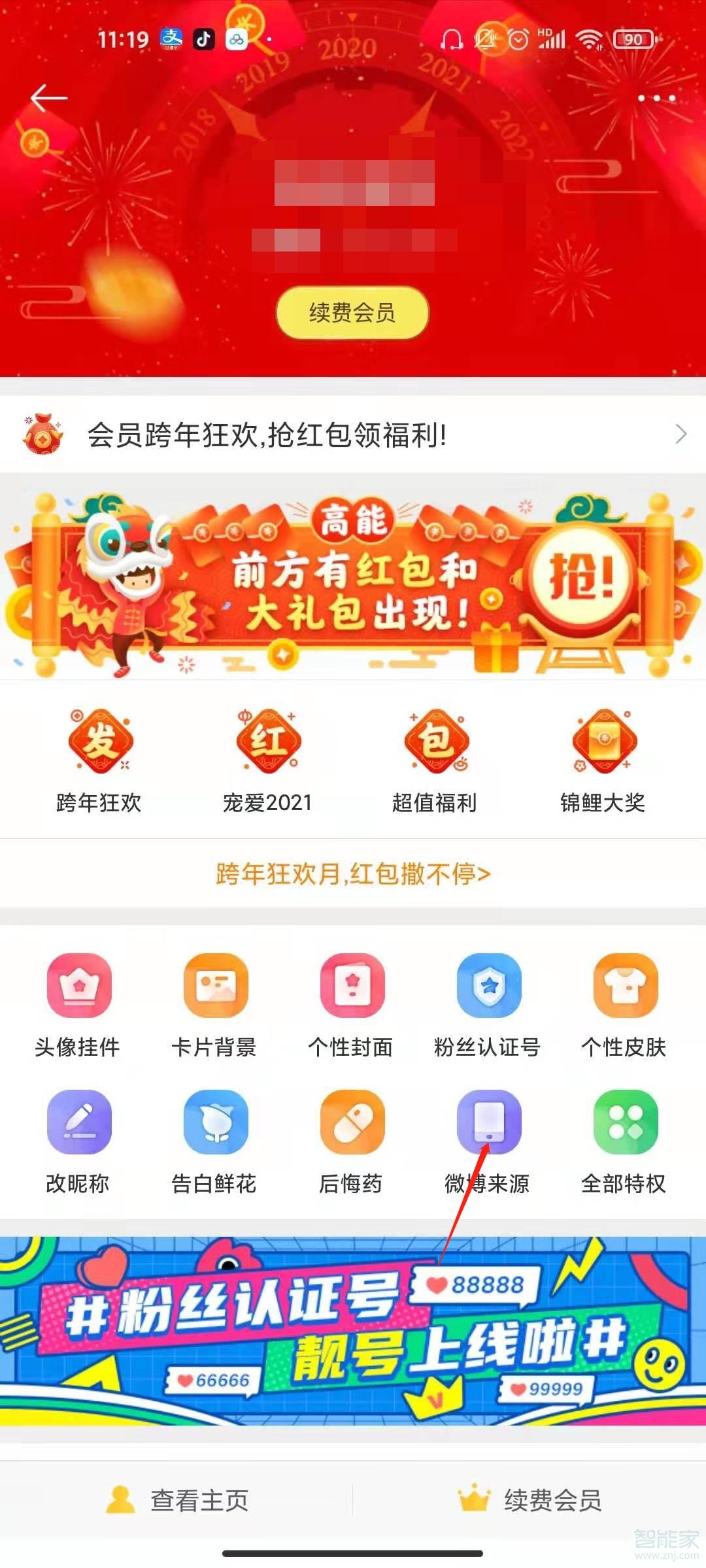Tap 查看主页 in the bottom bar
706x1568 pixels.
pos(178,1500)
